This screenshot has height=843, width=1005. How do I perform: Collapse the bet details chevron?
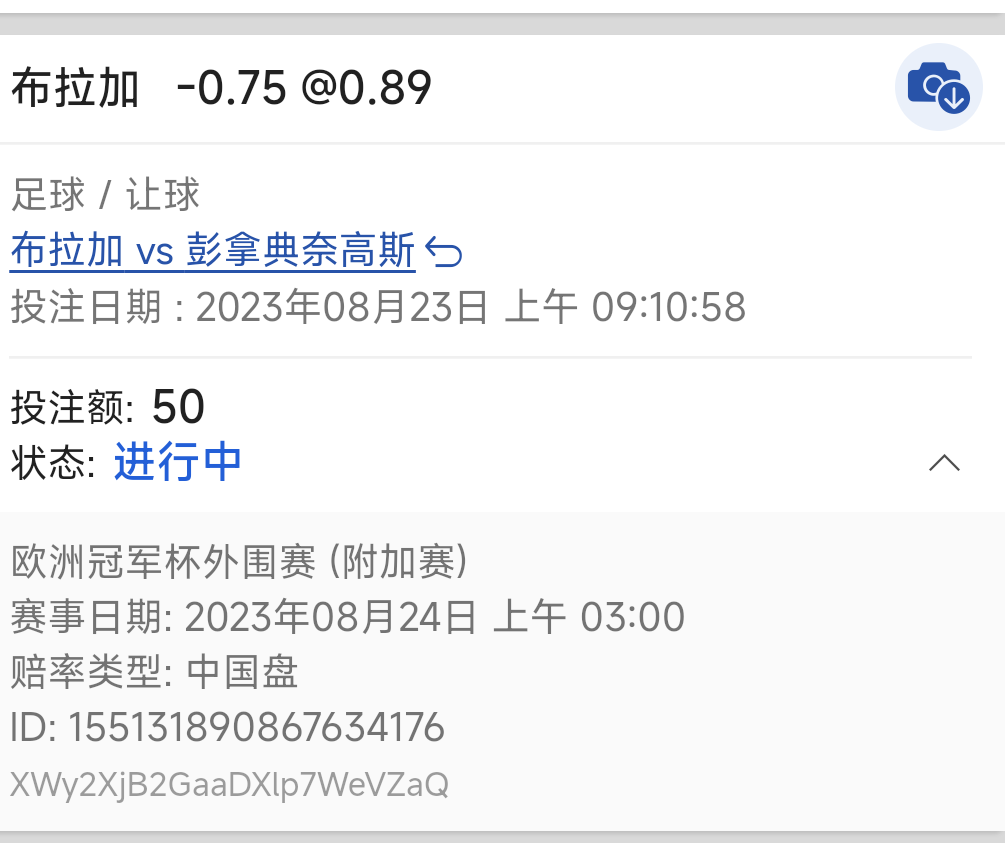click(944, 463)
